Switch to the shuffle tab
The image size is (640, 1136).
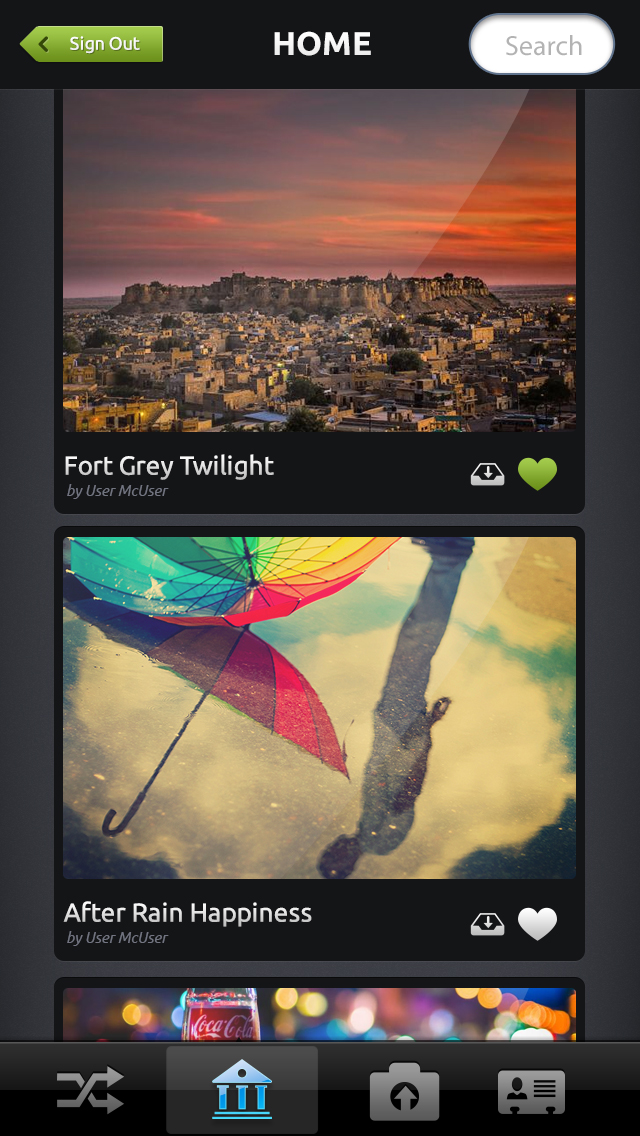[90, 1090]
